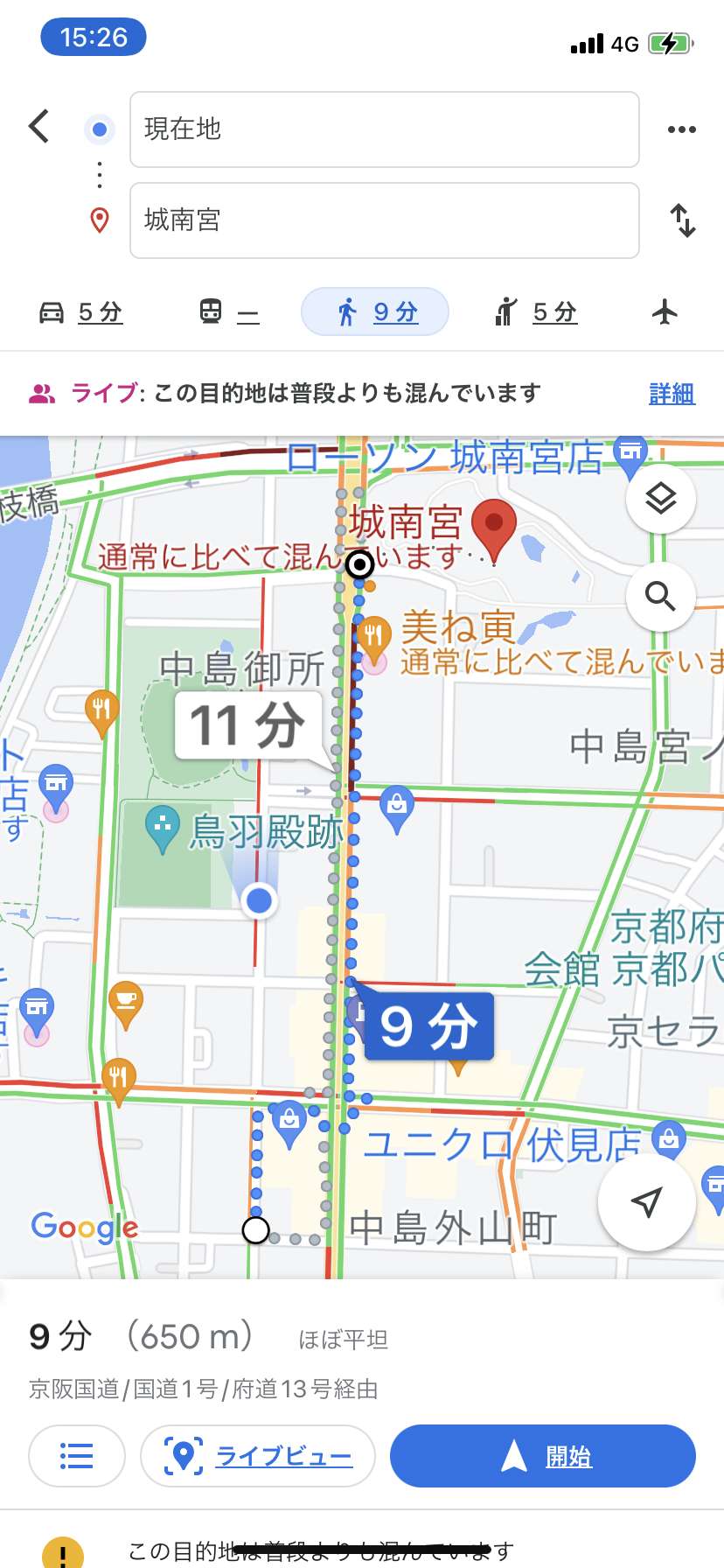Switch to the ride-hailing 5分 mode
This screenshot has width=724, height=1568.
(x=536, y=312)
